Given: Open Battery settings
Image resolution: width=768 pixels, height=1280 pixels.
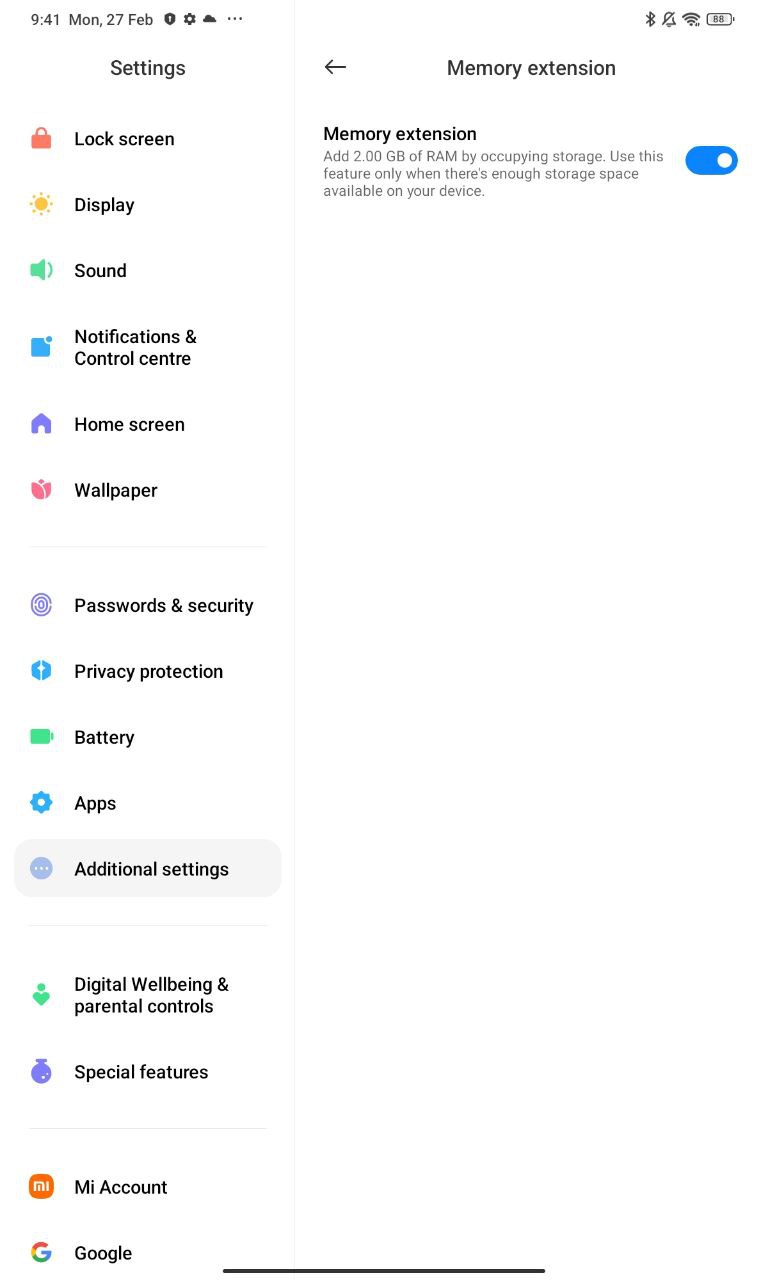Looking at the screenshot, I should point(148,738).
